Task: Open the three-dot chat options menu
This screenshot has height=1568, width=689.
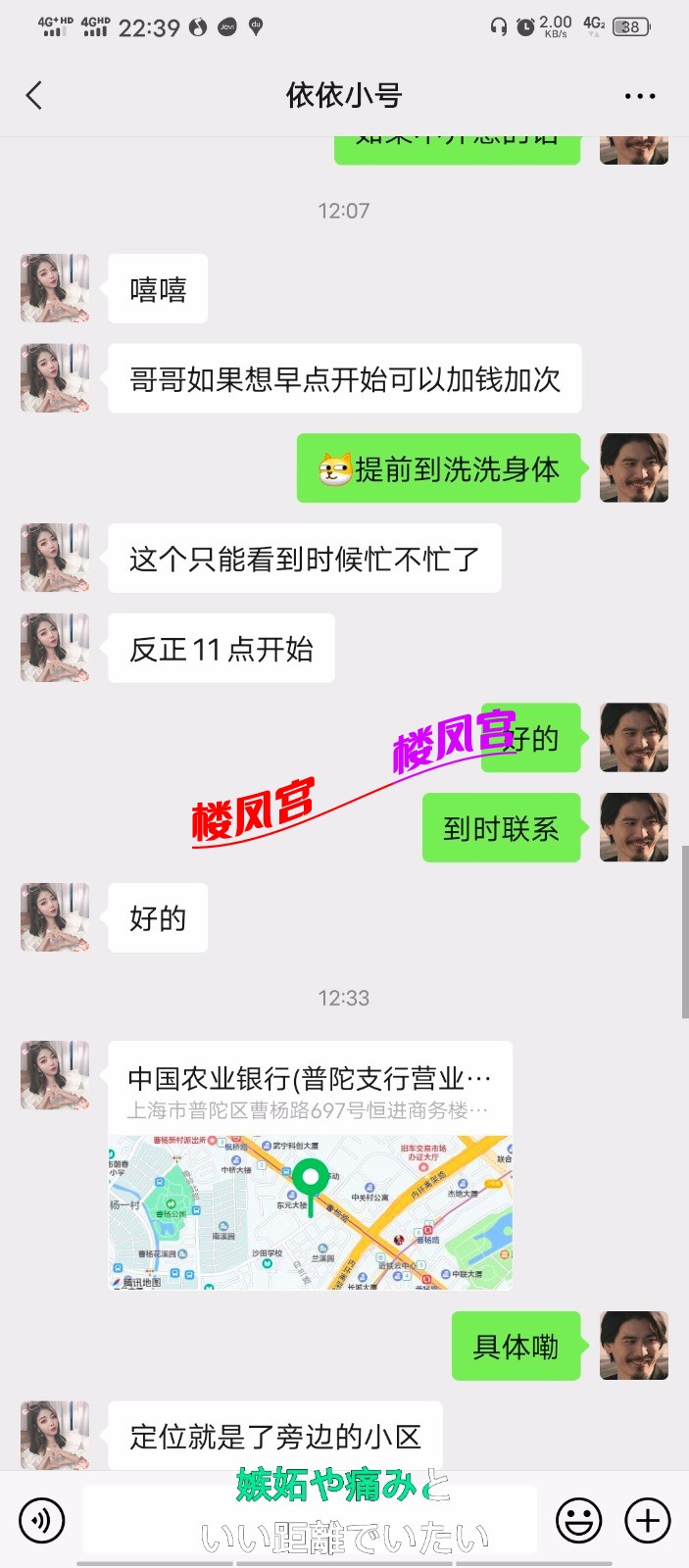Action: (x=639, y=96)
